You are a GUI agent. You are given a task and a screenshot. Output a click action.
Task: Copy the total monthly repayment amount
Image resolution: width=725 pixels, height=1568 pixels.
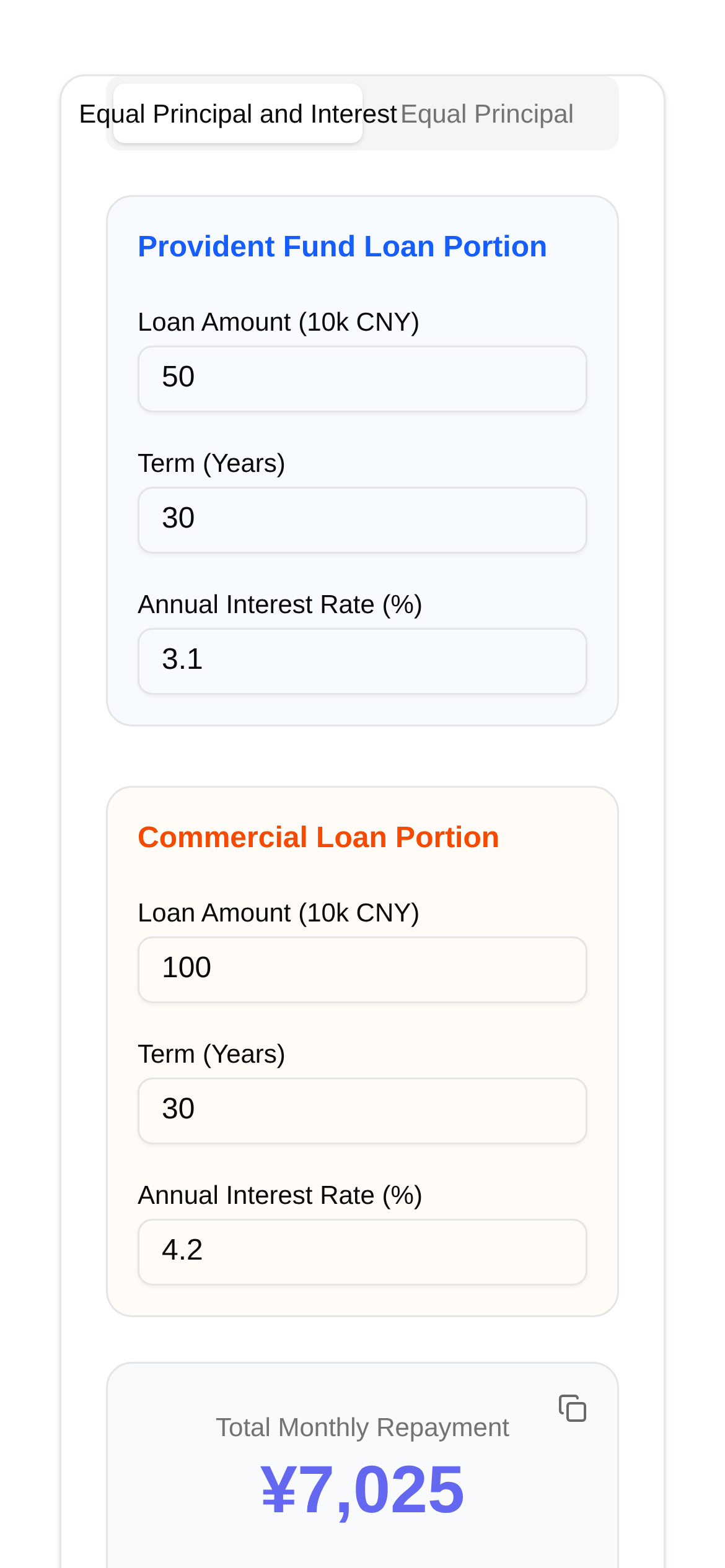click(573, 1408)
